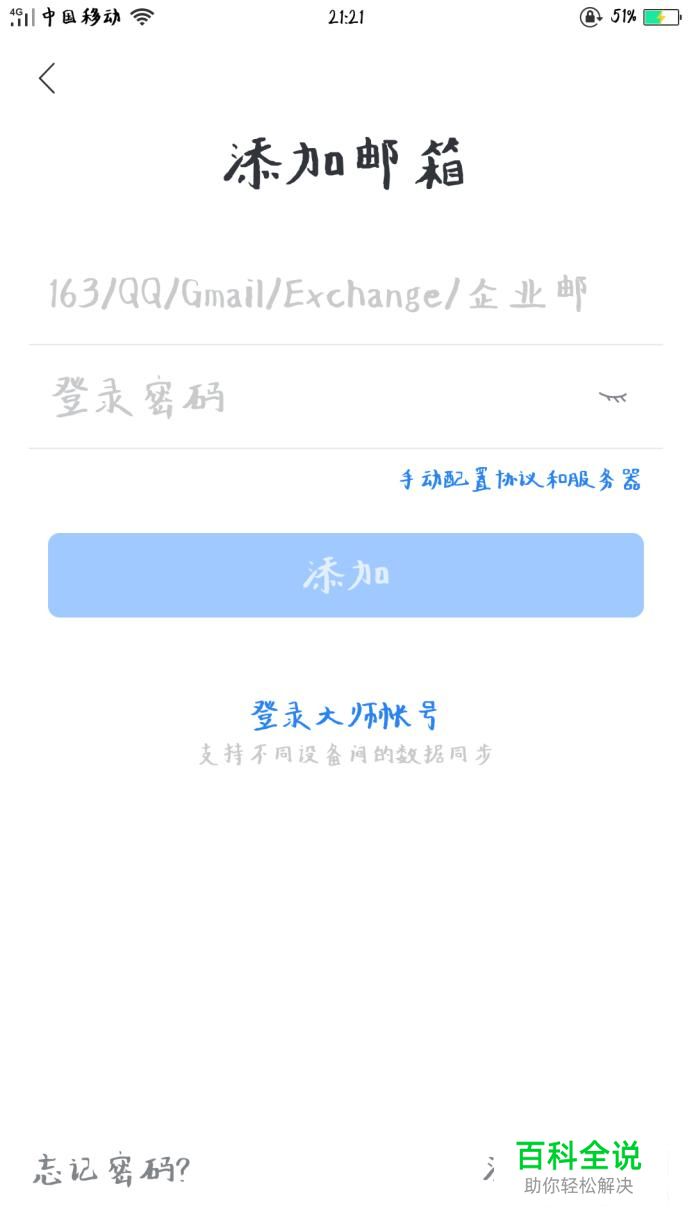Open 手动配置协议和服务器 link
Screen dimensions: 692x1230
tap(520, 480)
